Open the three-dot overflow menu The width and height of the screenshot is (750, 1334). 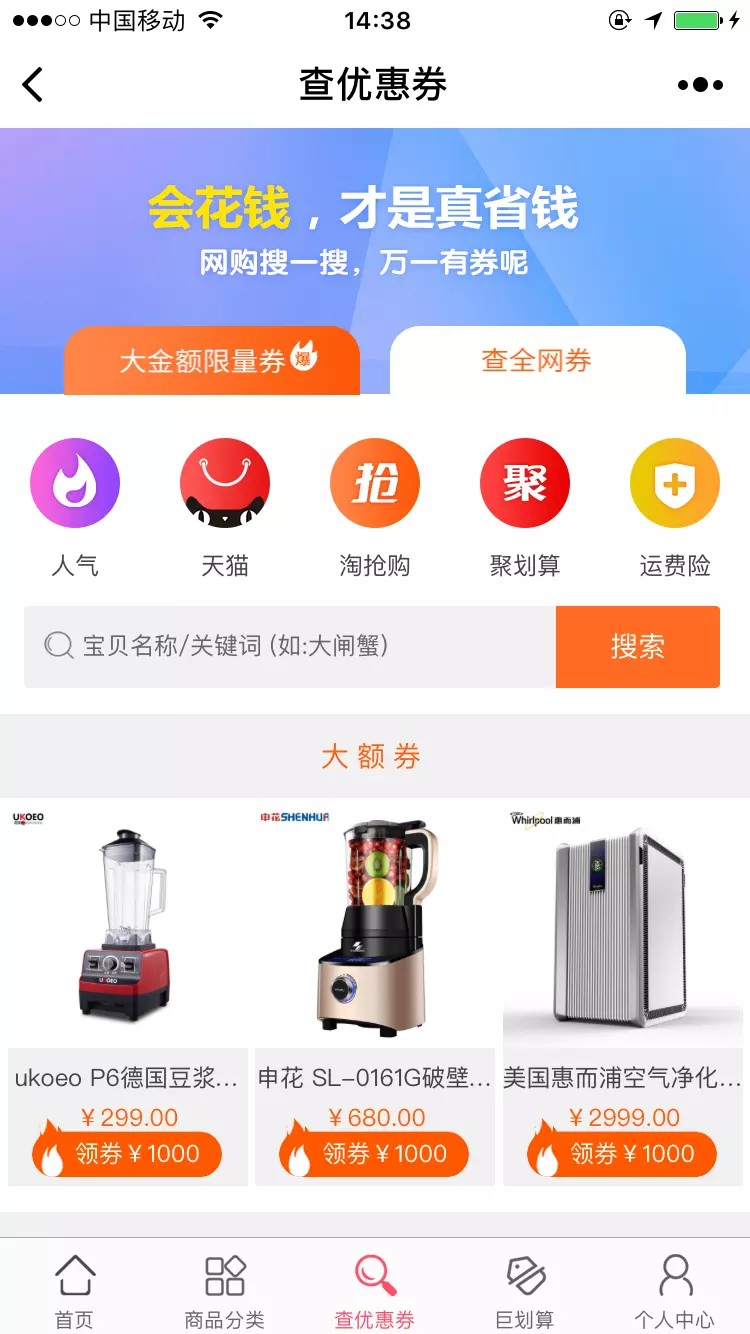pyautogui.click(x=700, y=85)
